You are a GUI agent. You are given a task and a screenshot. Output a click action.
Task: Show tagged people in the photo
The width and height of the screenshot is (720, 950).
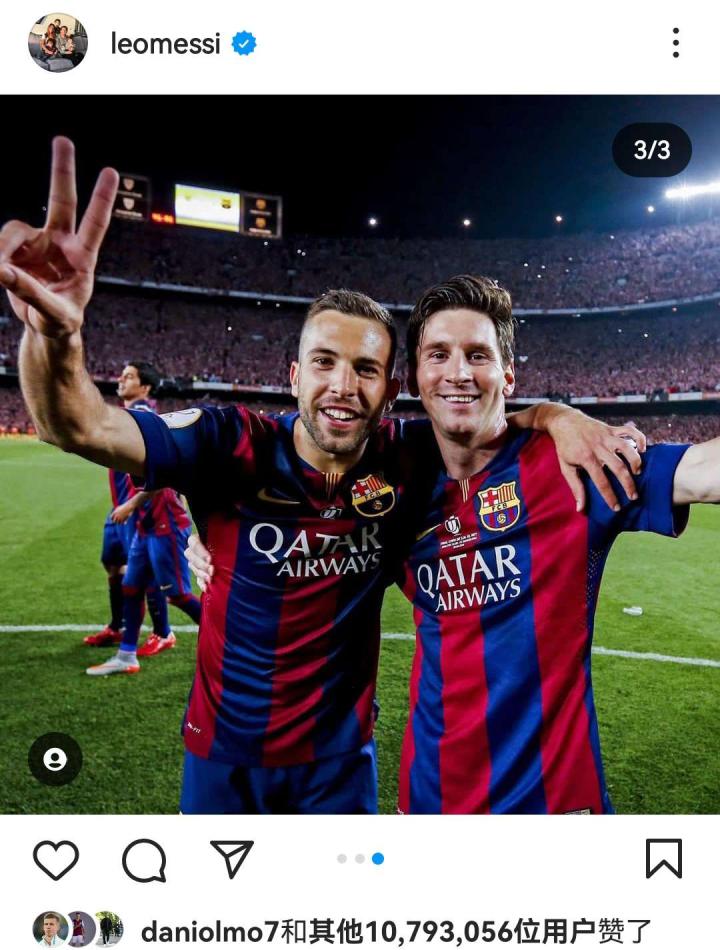click(x=55, y=759)
